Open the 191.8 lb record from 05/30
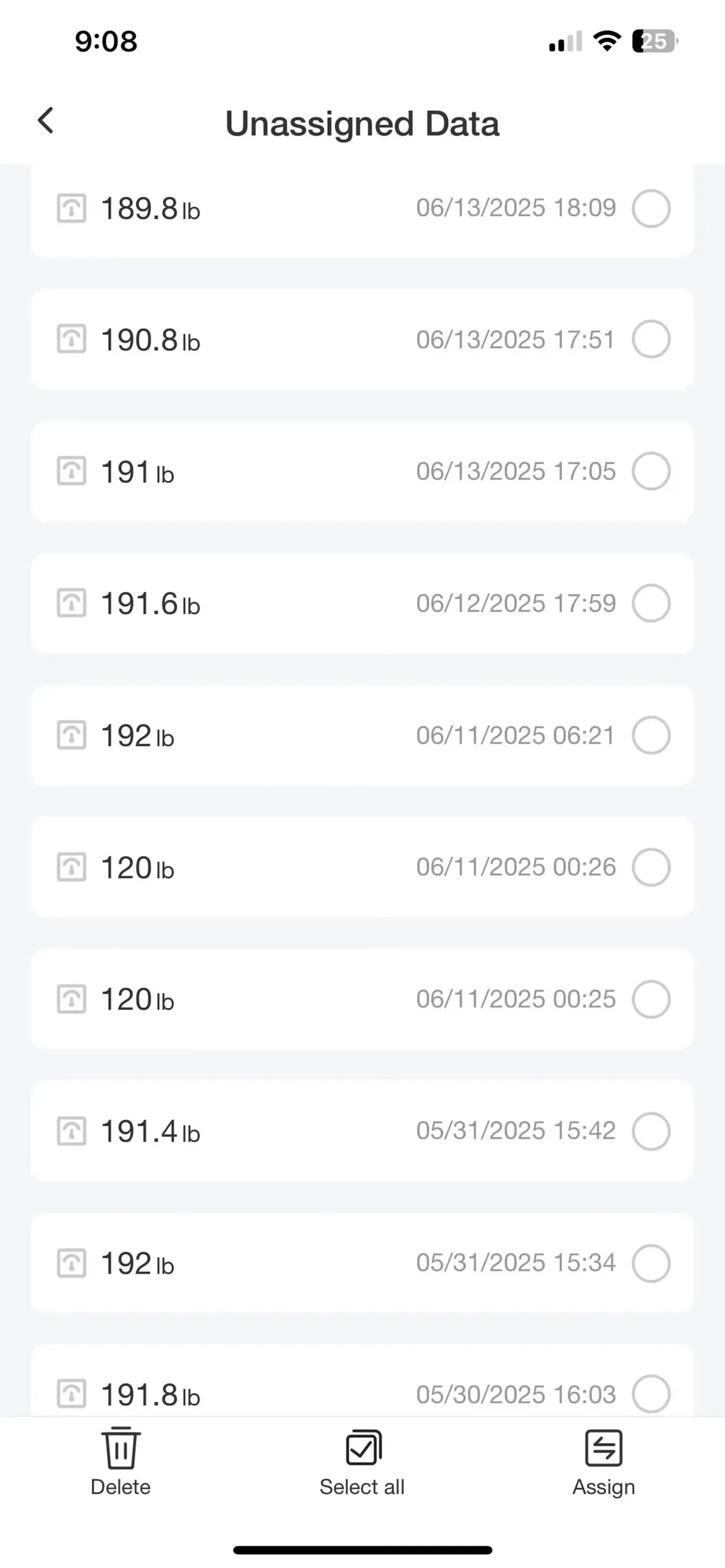This screenshot has height=1568, width=725. coord(362,1394)
